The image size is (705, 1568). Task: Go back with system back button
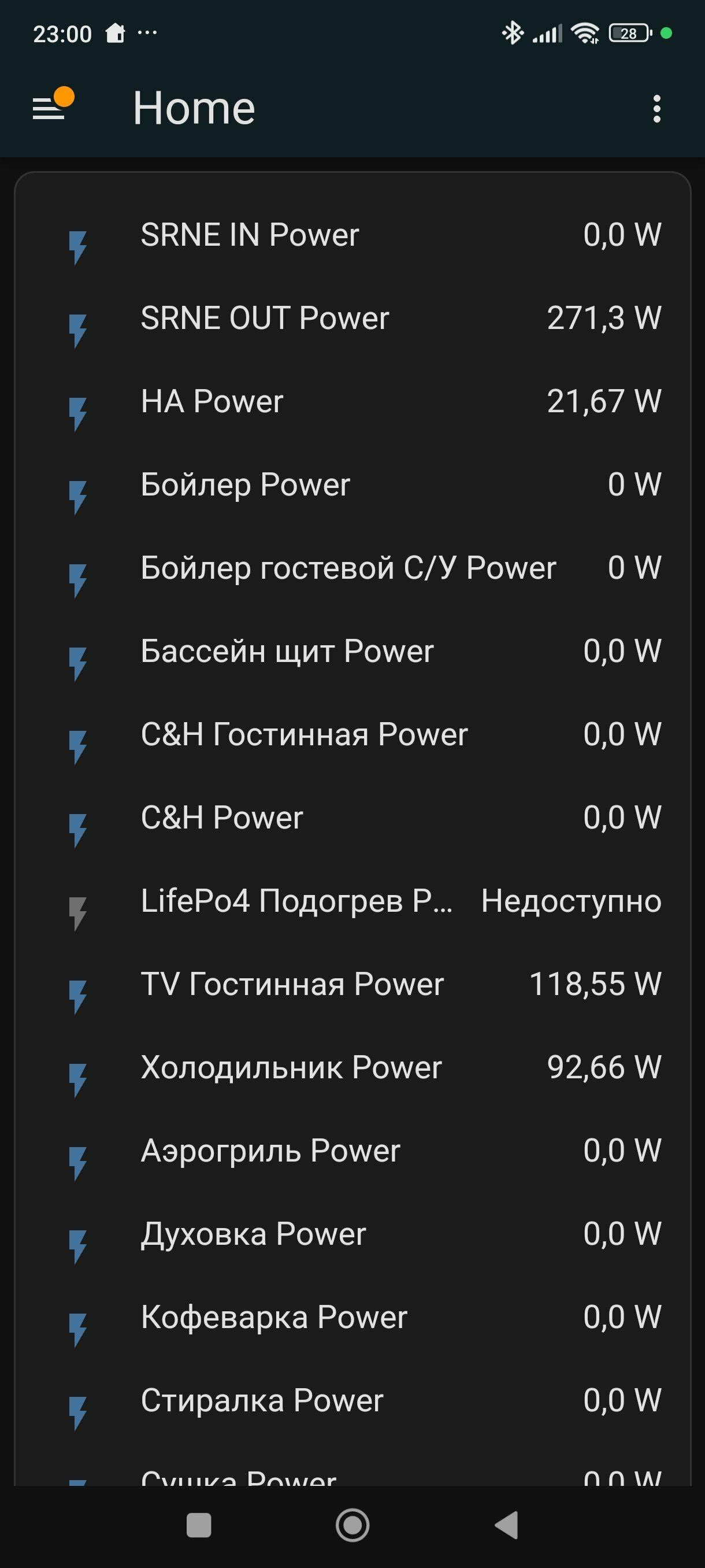506,1525
